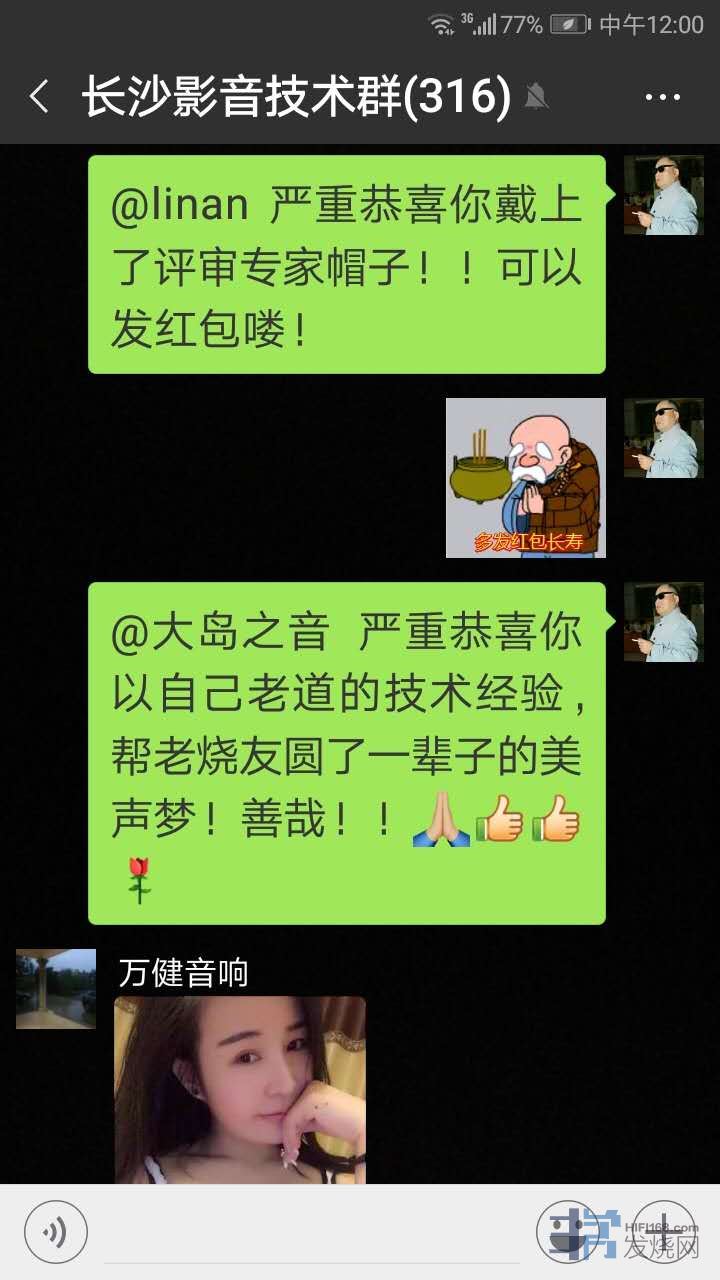Screen dimensions: 720x1280
Task: Switch to voice message input
Action: (56, 1232)
